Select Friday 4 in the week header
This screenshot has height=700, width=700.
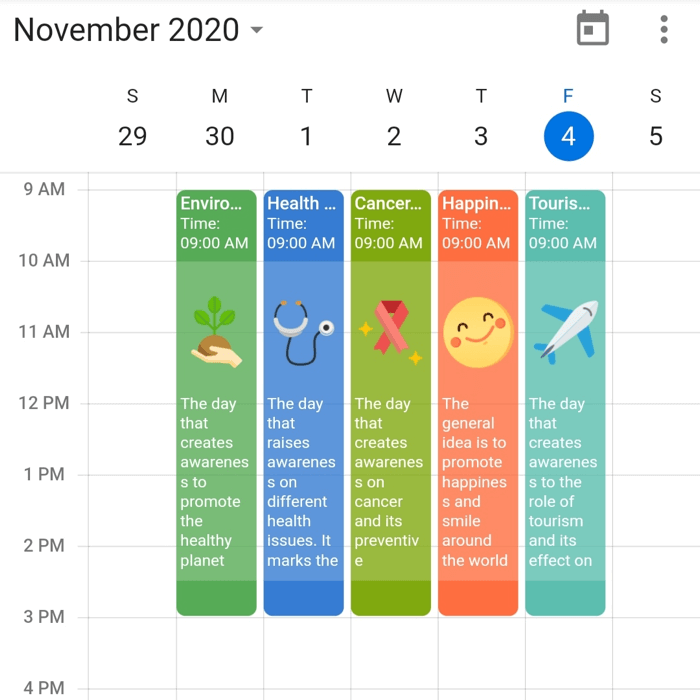568,136
